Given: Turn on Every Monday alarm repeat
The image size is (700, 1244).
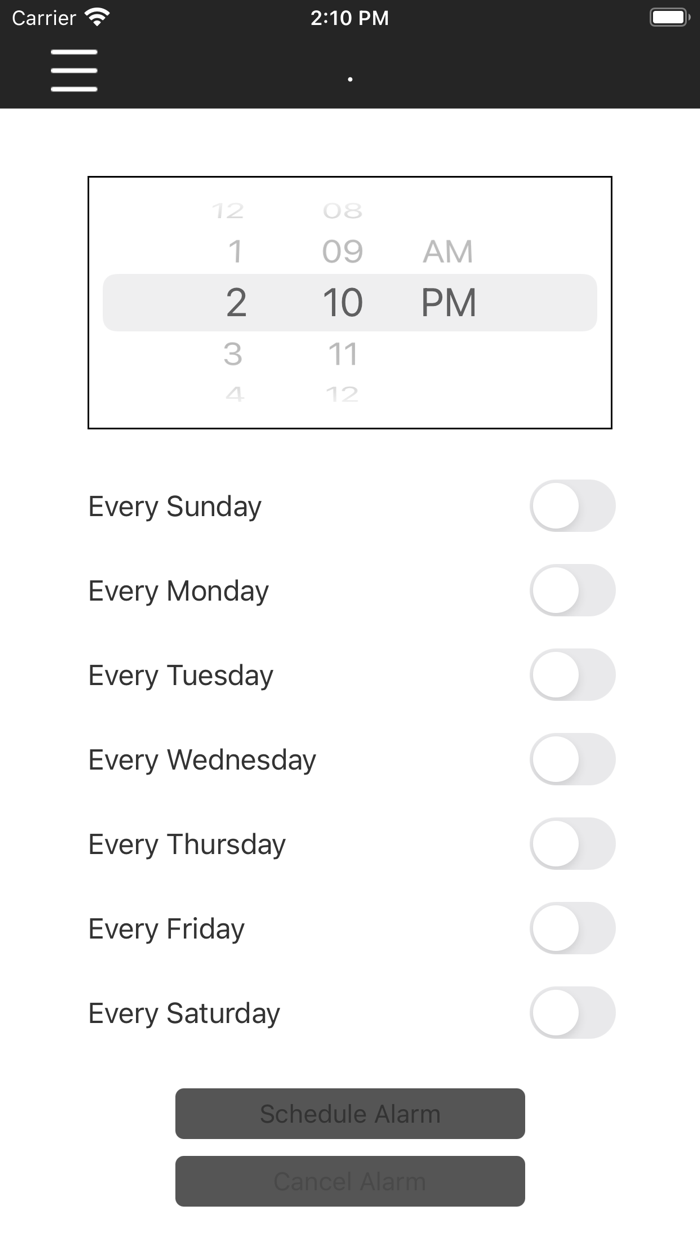Looking at the screenshot, I should 572,590.
